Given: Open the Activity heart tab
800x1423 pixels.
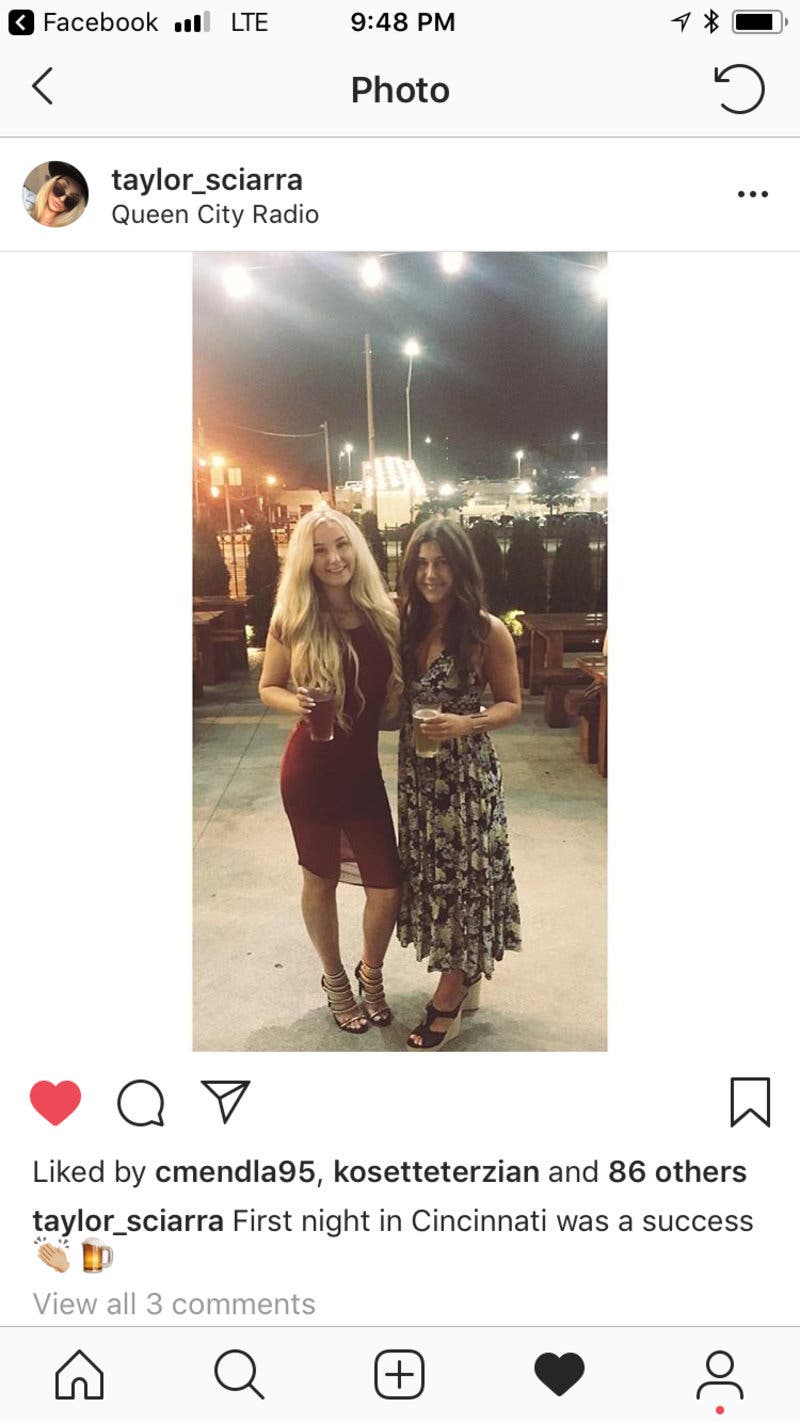Looking at the screenshot, I should coord(559,1375).
